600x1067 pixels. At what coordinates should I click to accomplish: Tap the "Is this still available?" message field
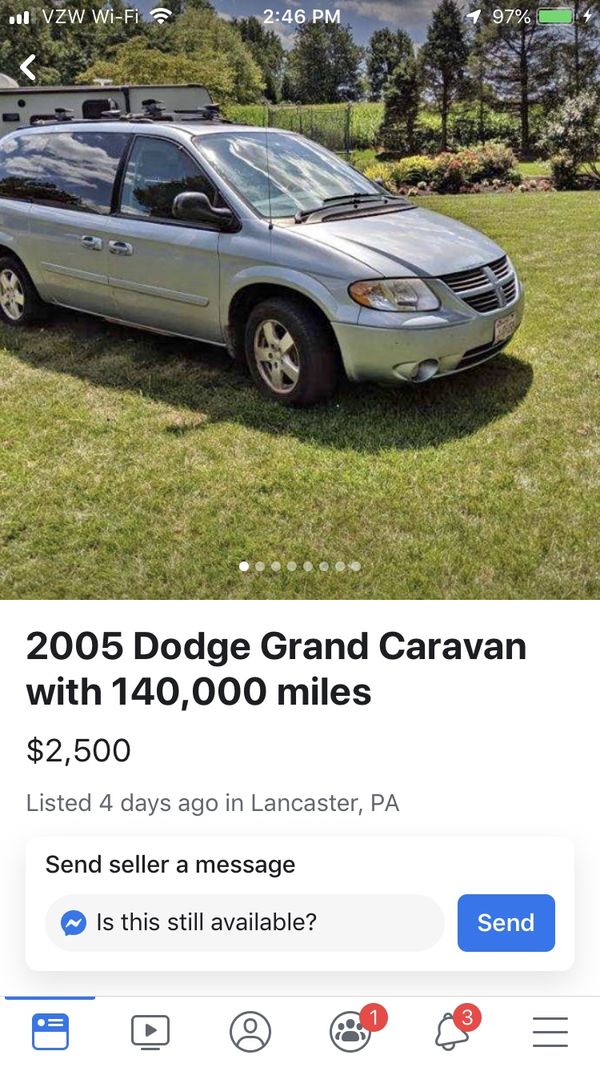point(244,923)
